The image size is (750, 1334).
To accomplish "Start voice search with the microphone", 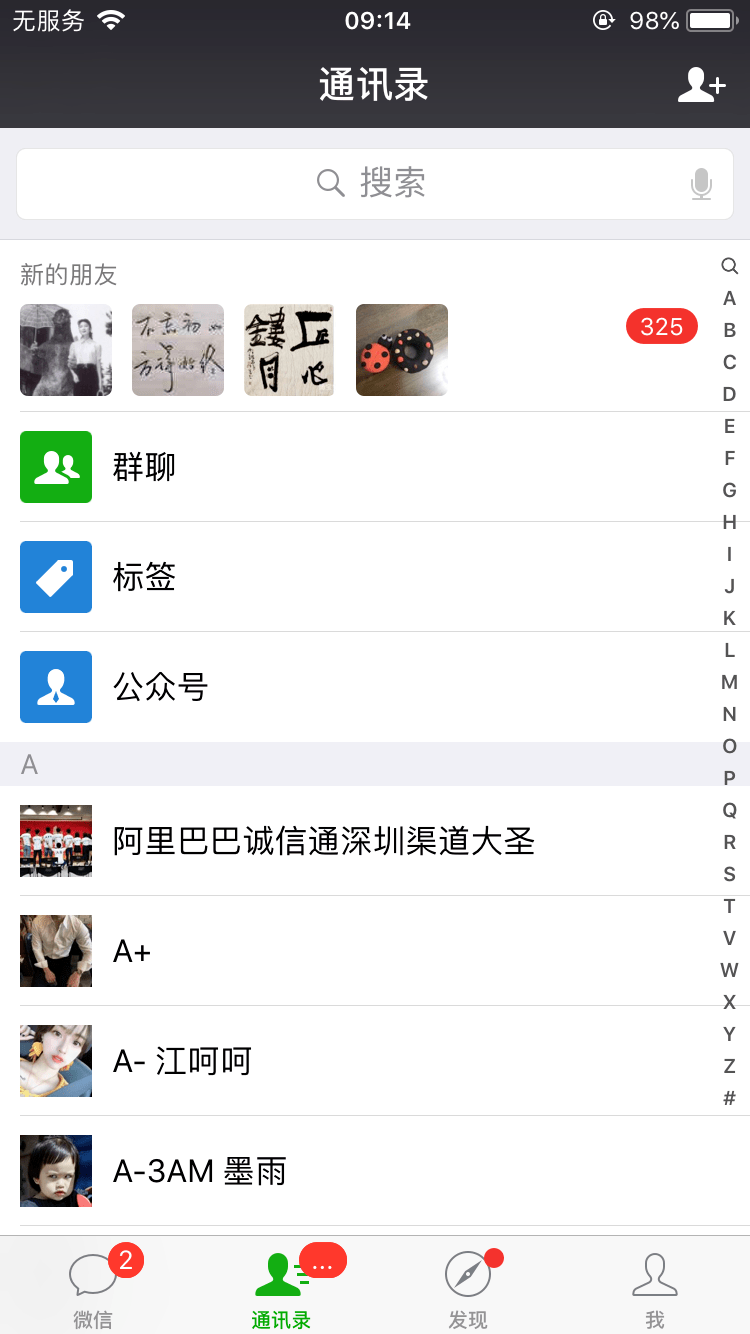I will pos(701,184).
